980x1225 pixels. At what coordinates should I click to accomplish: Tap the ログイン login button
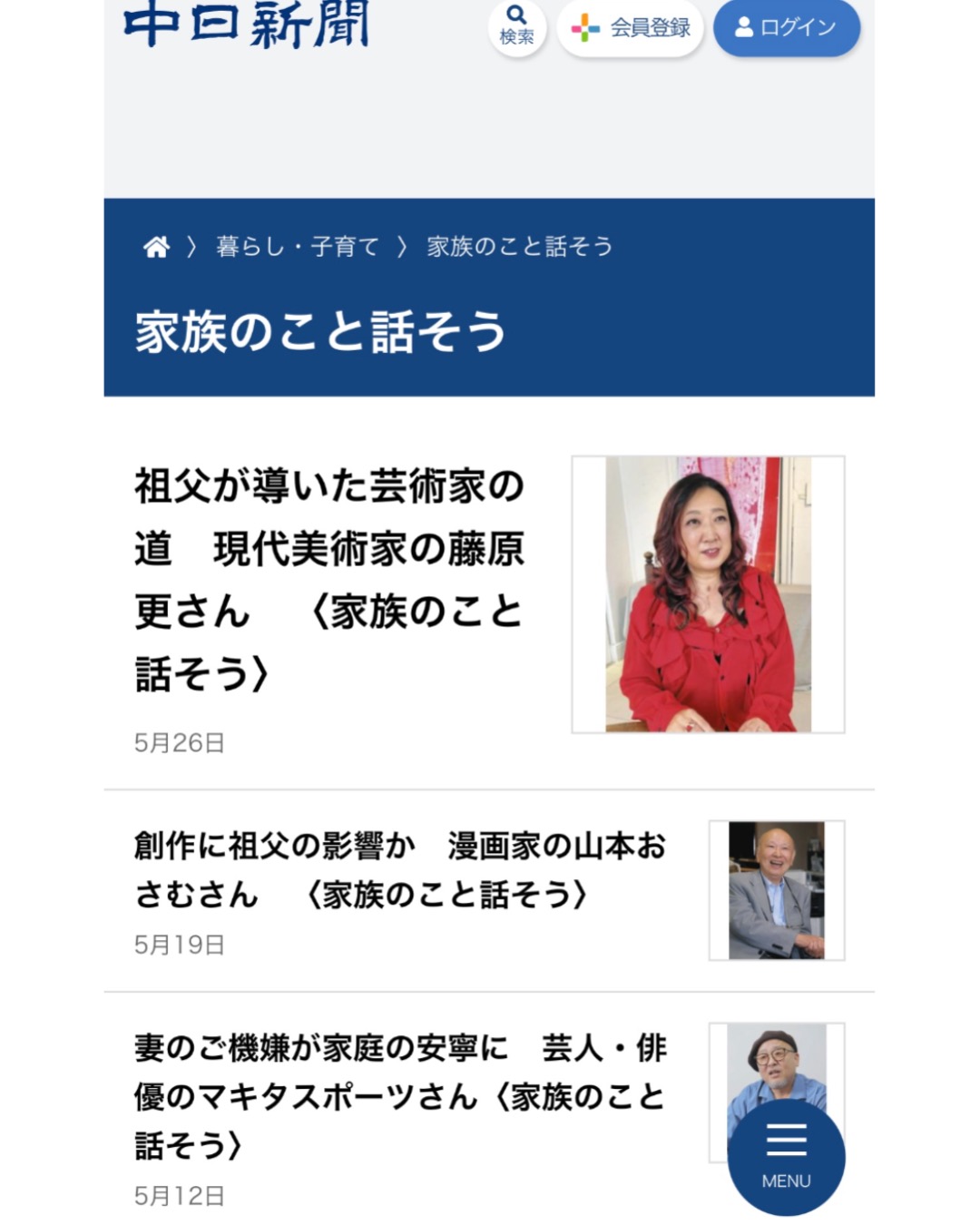[x=786, y=28]
